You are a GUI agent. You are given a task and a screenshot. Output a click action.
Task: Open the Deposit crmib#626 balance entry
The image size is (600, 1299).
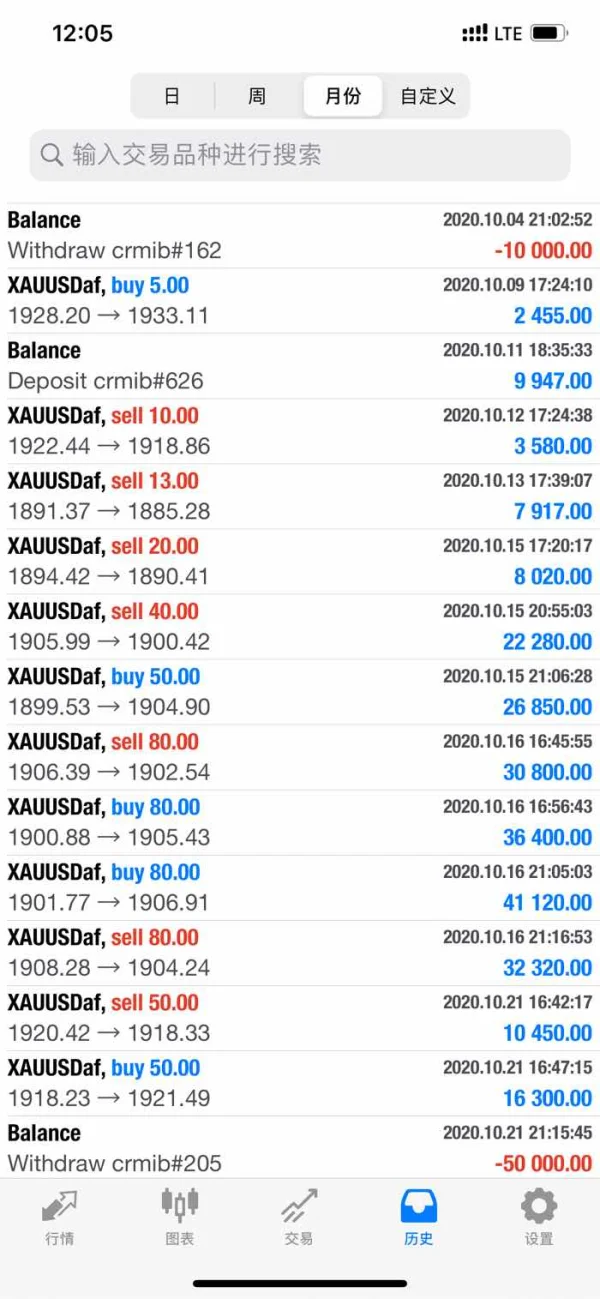pyautogui.click(x=300, y=366)
